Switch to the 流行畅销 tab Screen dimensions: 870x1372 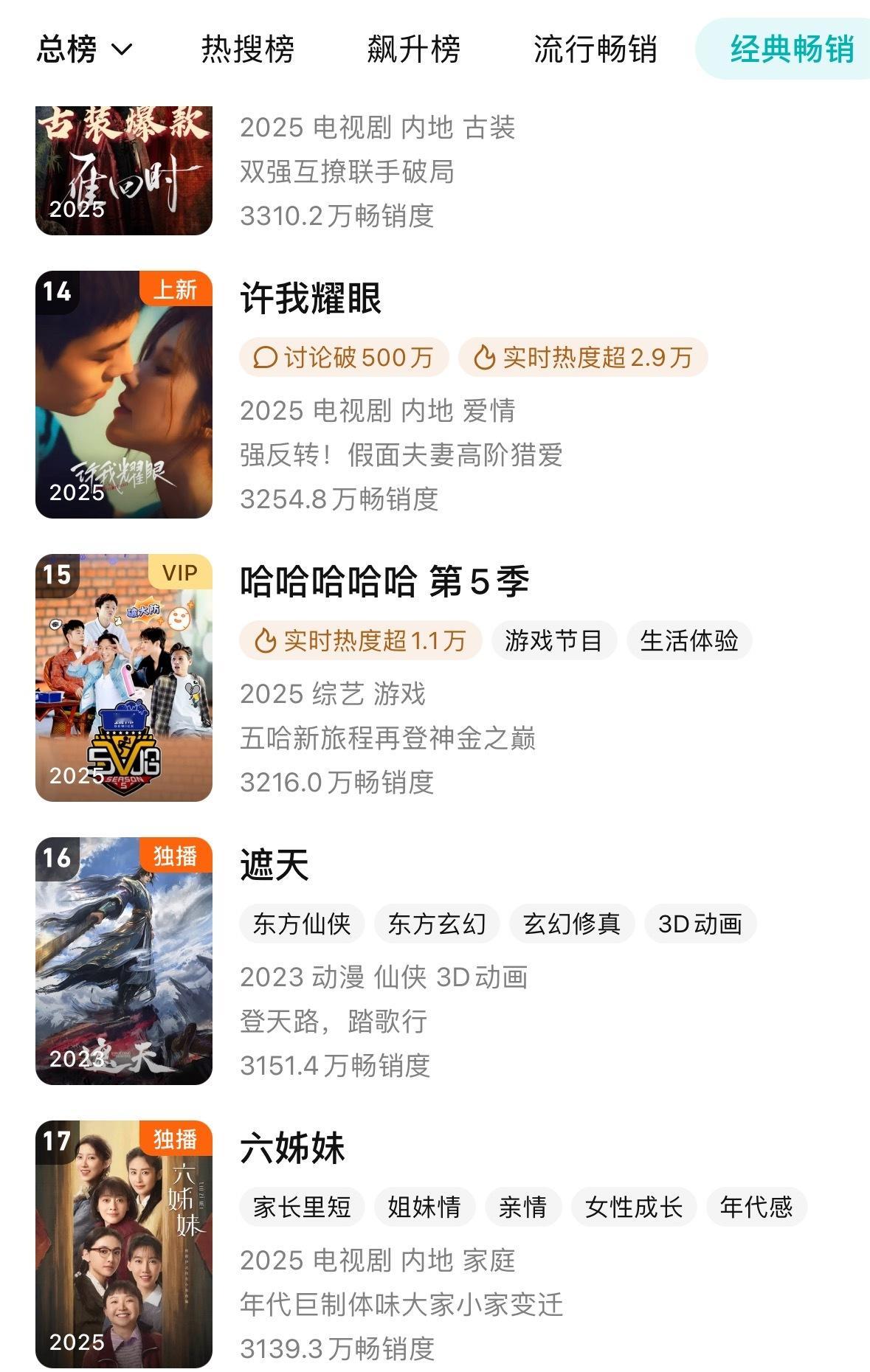pyautogui.click(x=595, y=50)
